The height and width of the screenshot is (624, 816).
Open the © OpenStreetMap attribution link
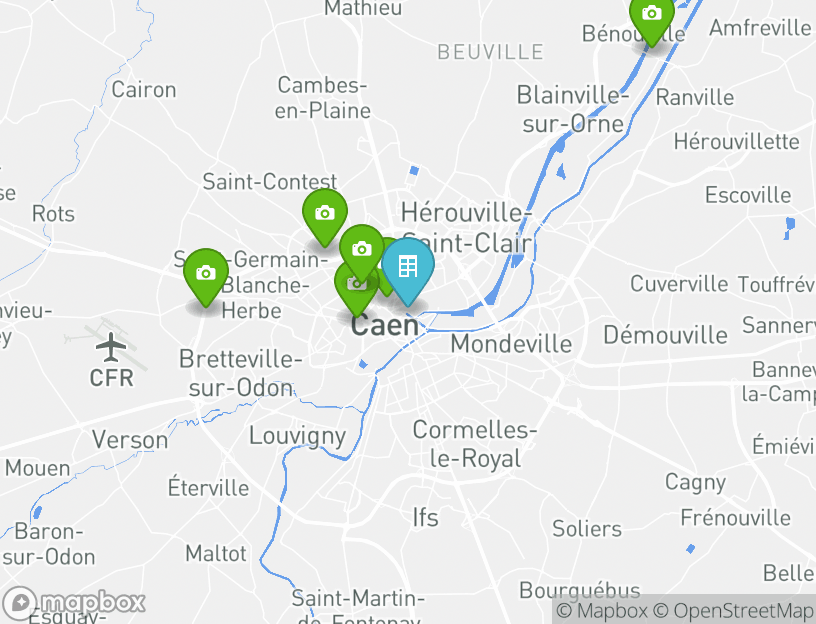click(x=734, y=610)
